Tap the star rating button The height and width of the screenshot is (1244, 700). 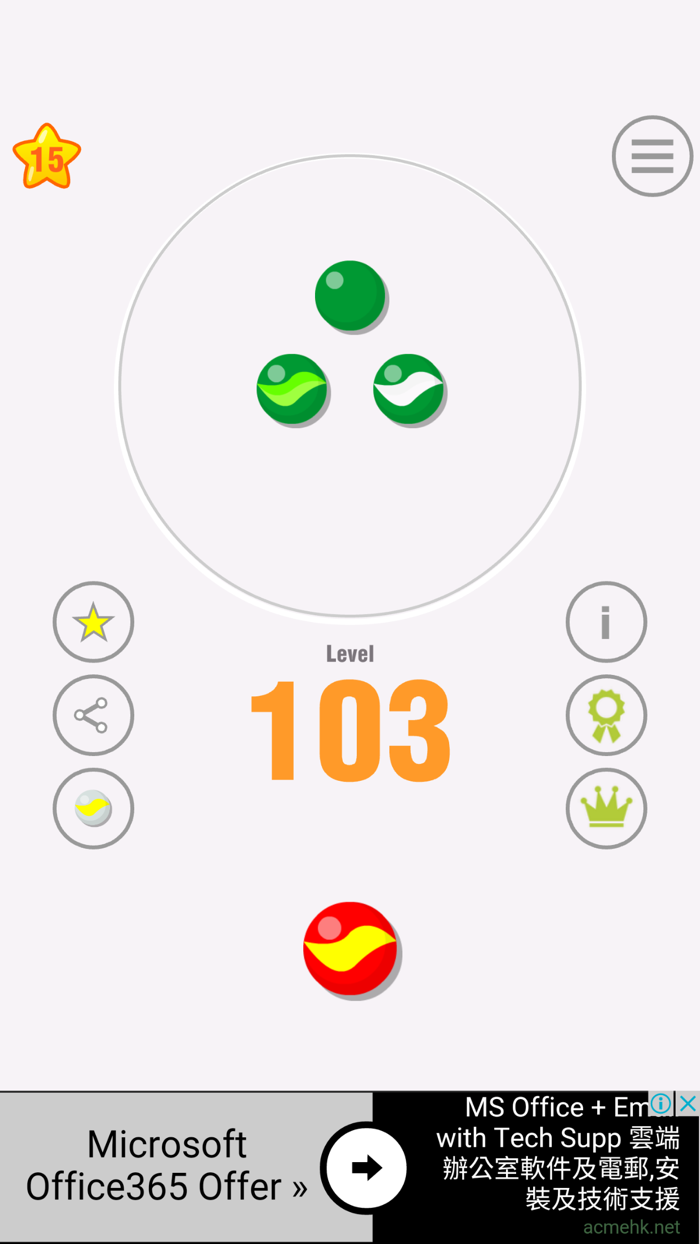click(x=93, y=623)
